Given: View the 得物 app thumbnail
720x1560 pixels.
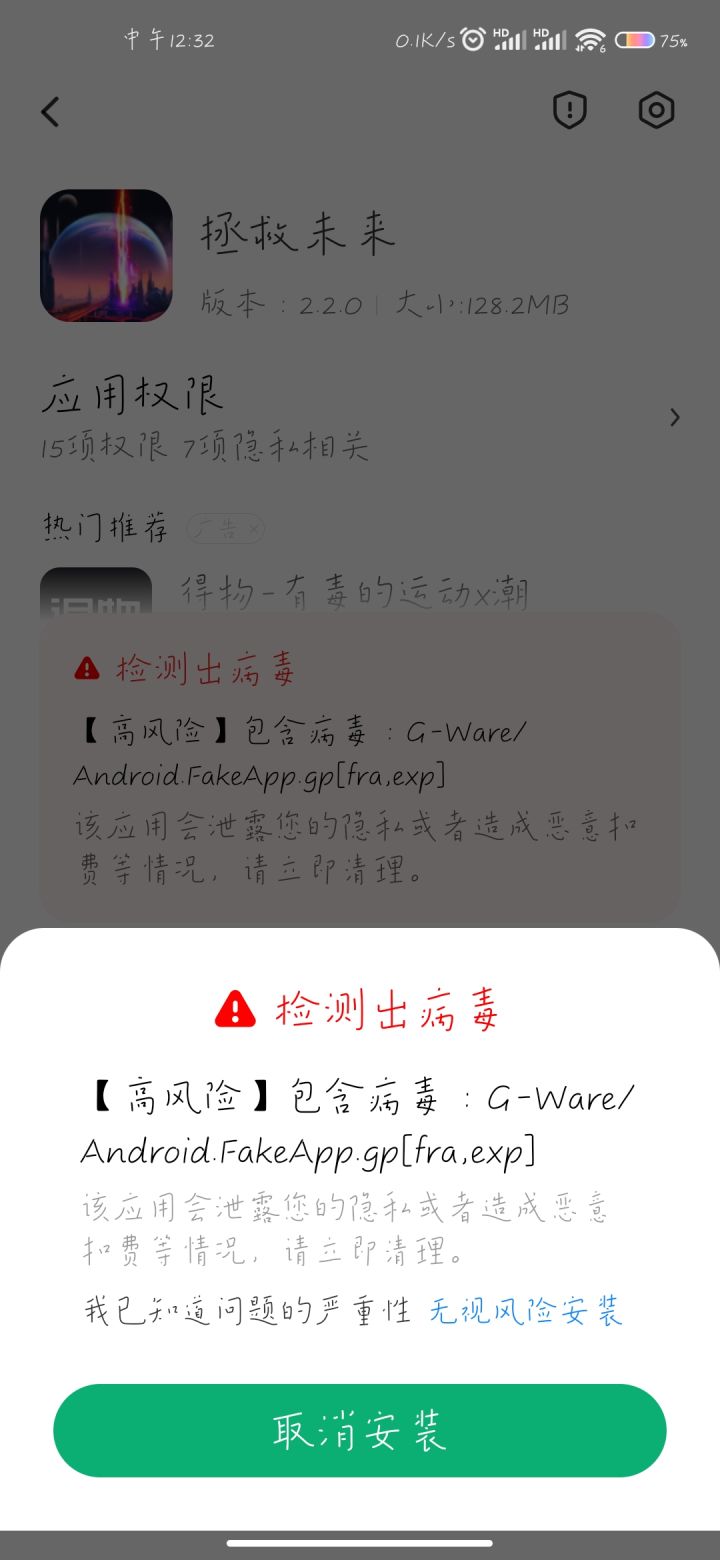Looking at the screenshot, I should 96,595.
